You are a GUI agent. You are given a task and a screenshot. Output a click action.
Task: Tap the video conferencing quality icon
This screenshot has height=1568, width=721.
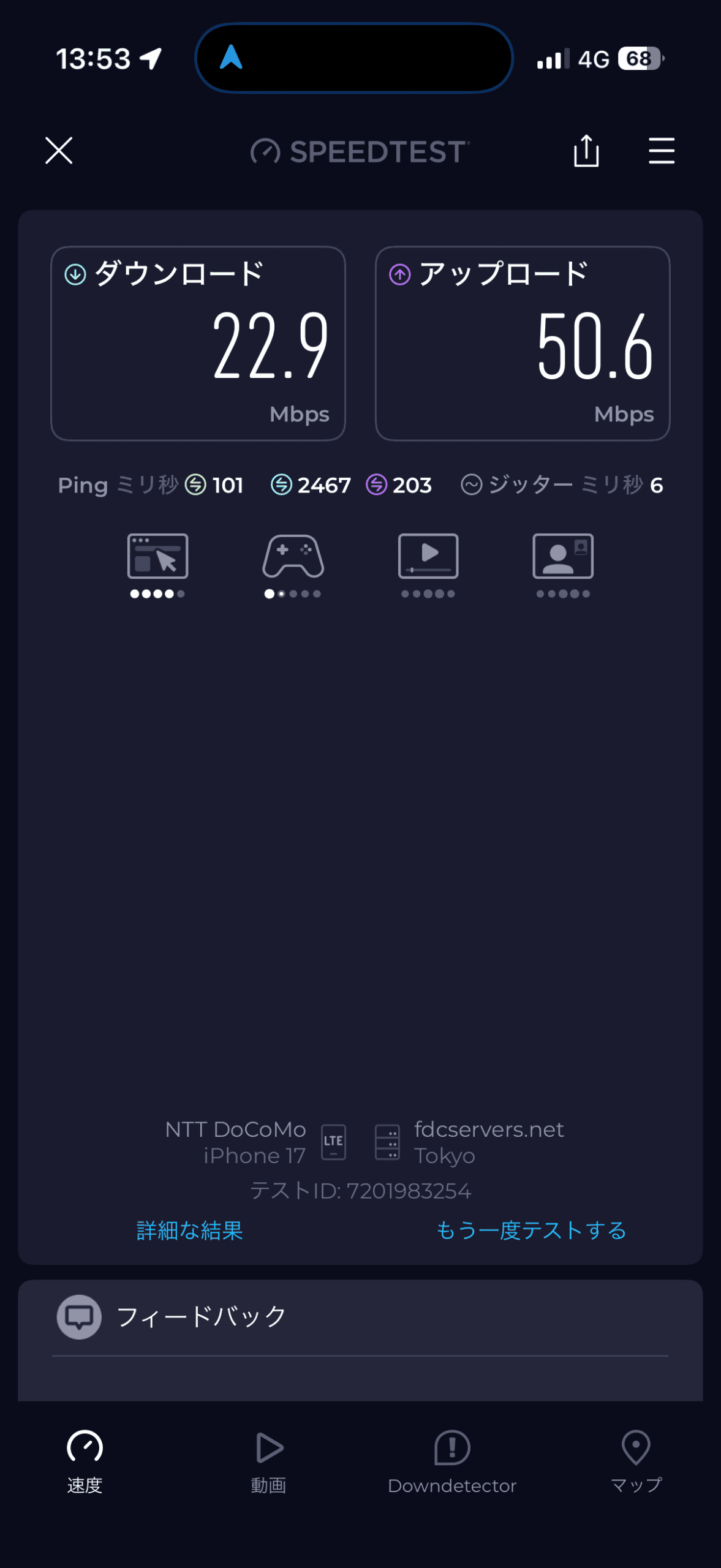click(563, 556)
